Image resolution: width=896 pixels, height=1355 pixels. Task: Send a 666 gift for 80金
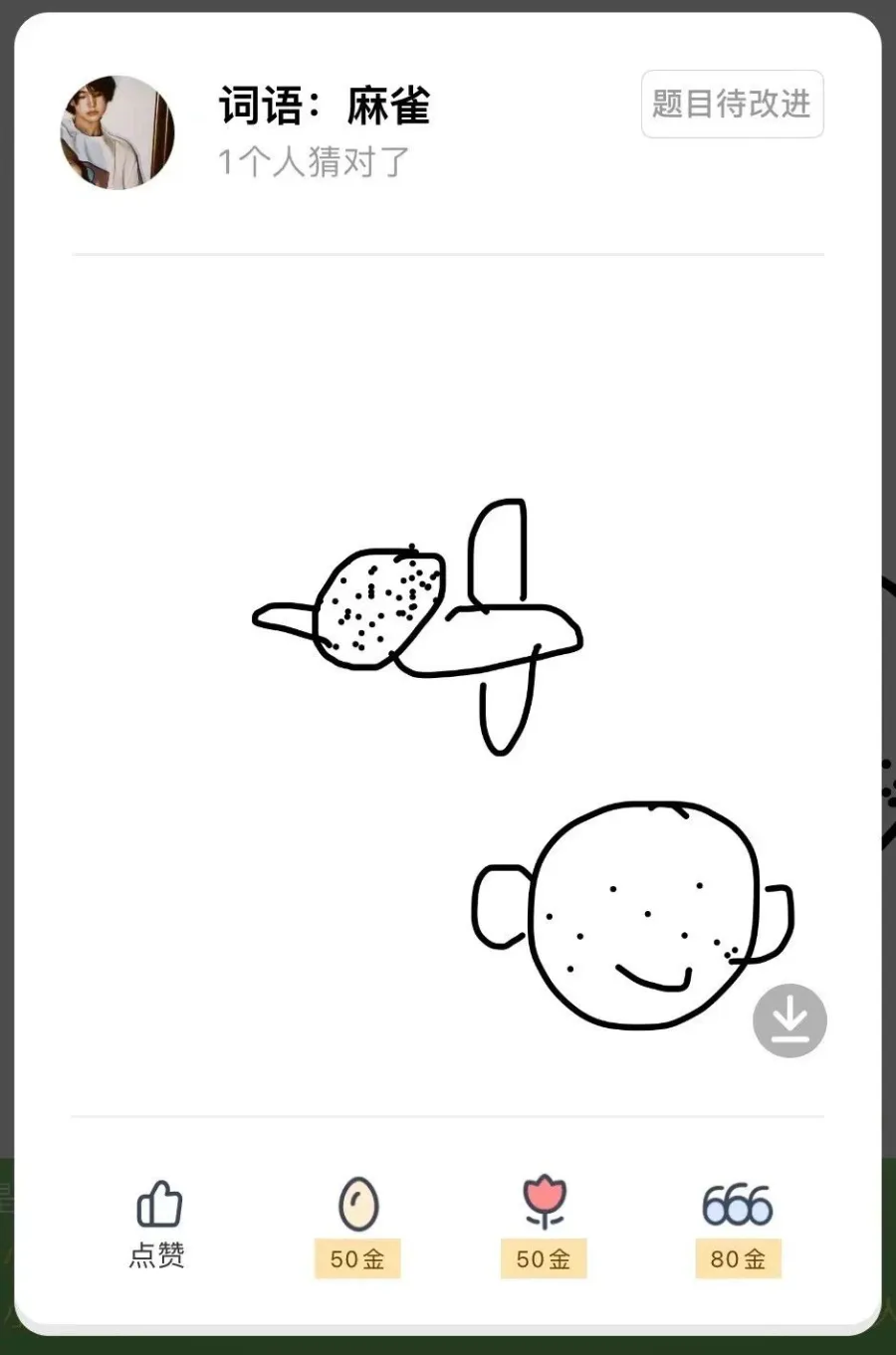[x=738, y=1226]
